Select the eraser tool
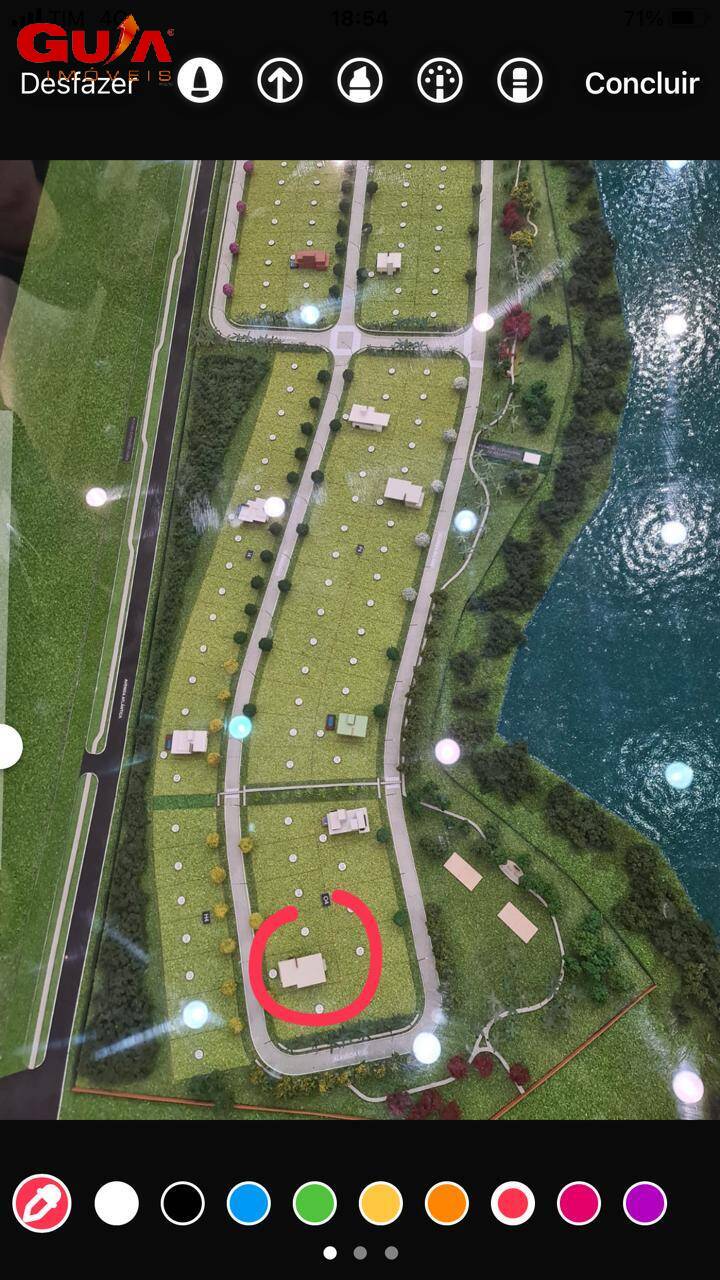The width and height of the screenshot is (720, 1280). pyautogui.click(x=520, y=81)
